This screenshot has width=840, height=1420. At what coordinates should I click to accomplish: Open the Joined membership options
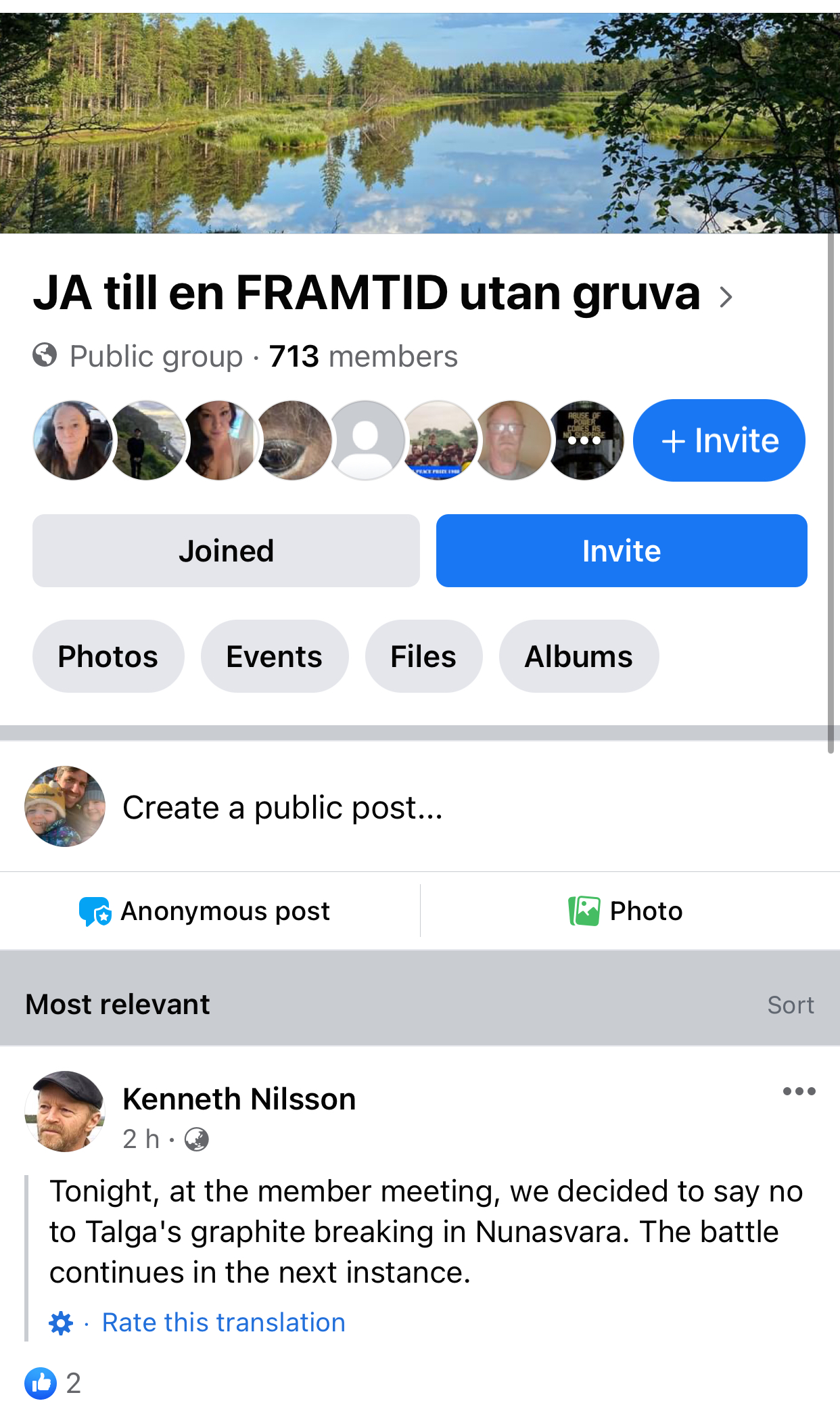[x=226, y=551]
